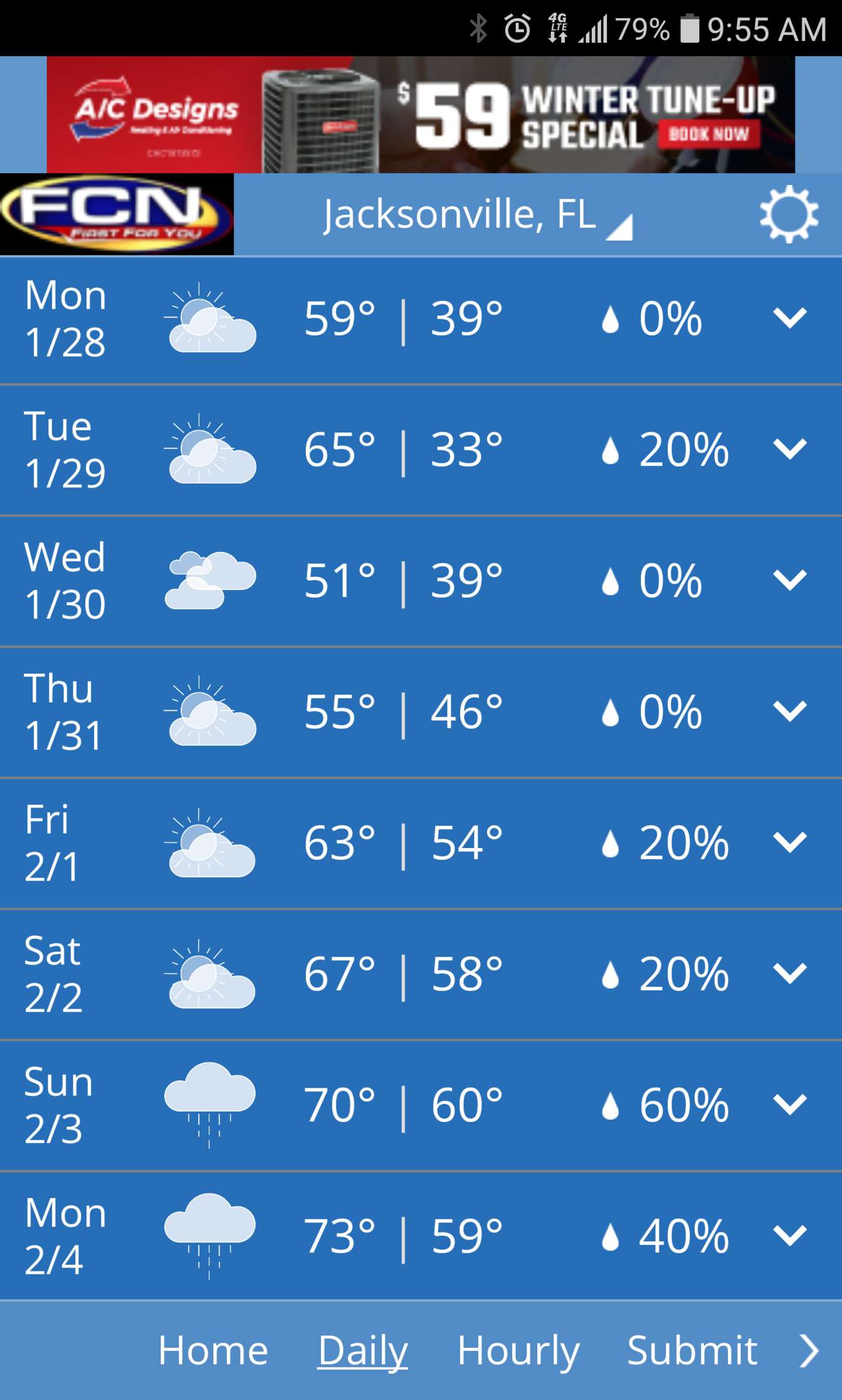Expand the Fri 2/1 forecast details
842x1400 pixels.
pos(789,842)
